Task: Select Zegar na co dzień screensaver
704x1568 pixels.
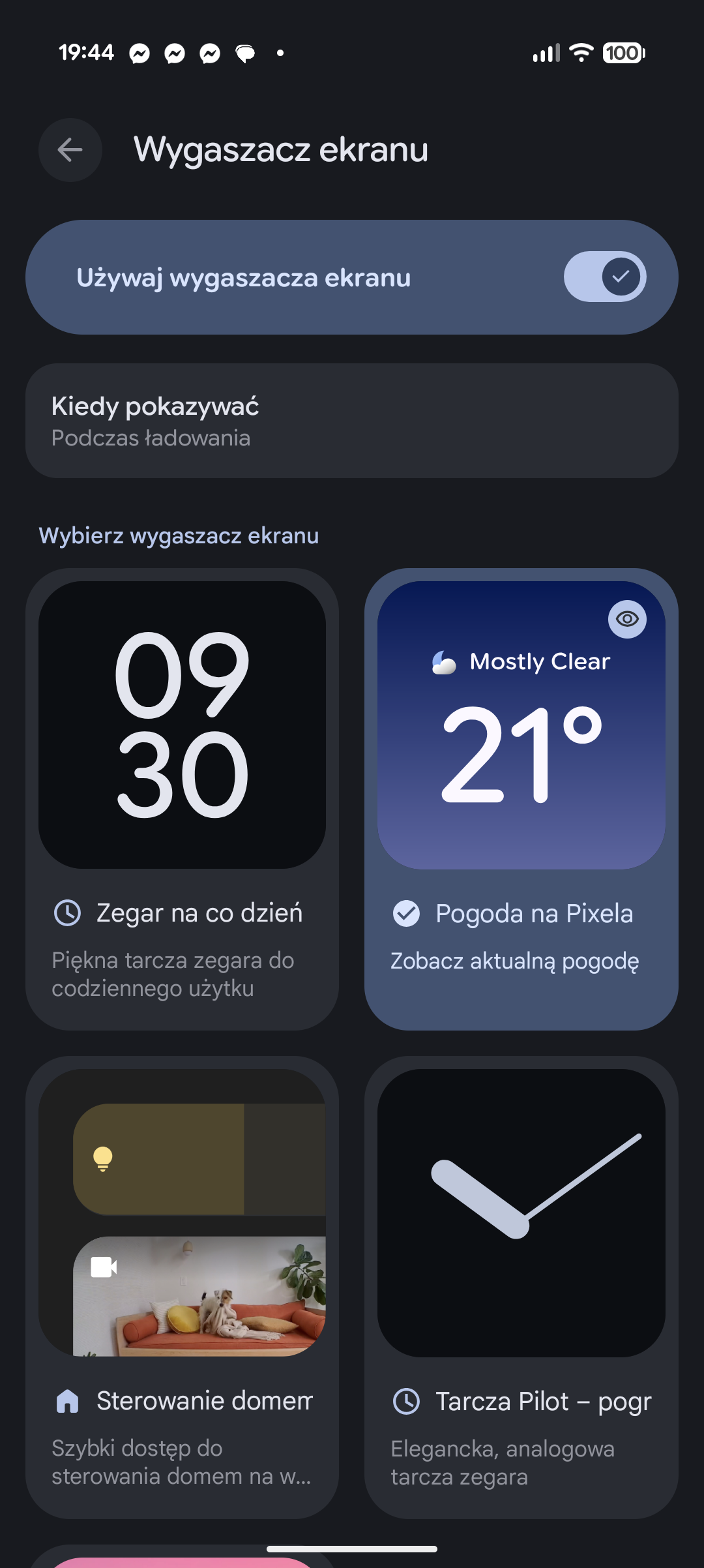Action: [182, 798]
